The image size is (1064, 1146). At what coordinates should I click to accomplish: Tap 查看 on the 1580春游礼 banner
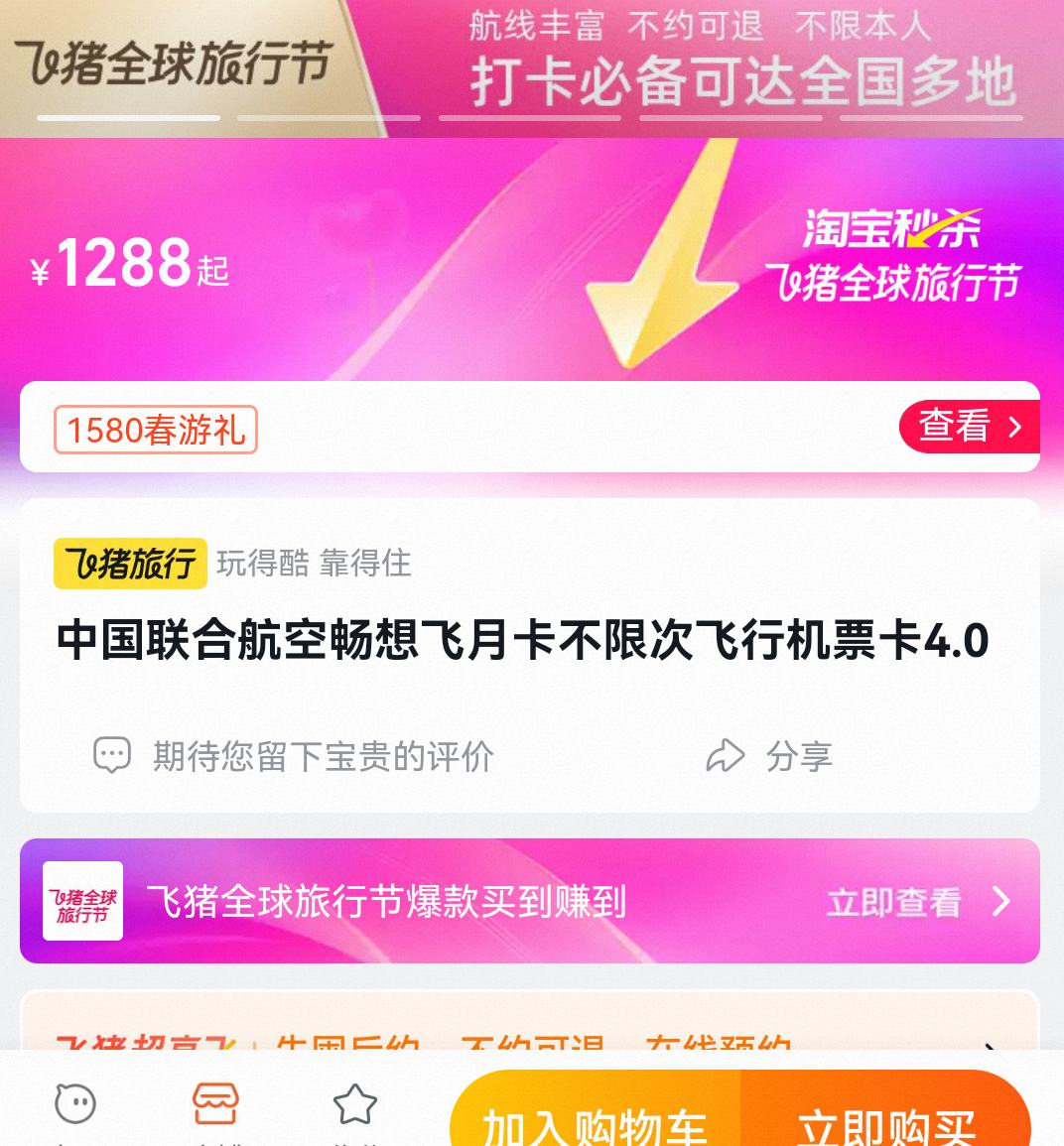[x=969, y=427]
